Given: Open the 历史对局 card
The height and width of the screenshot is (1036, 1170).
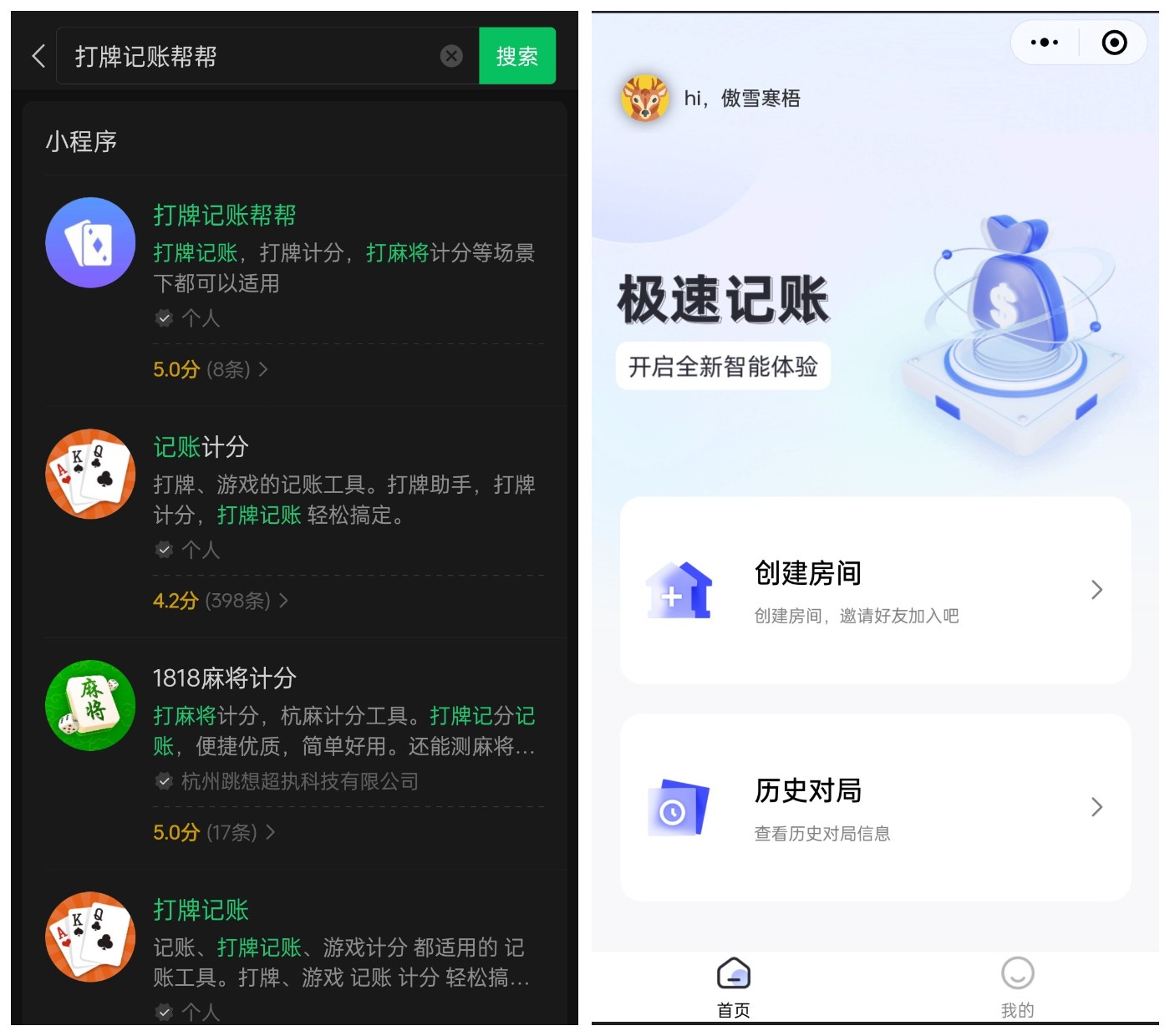Looking at the screenshot, I should pos(875,807).
